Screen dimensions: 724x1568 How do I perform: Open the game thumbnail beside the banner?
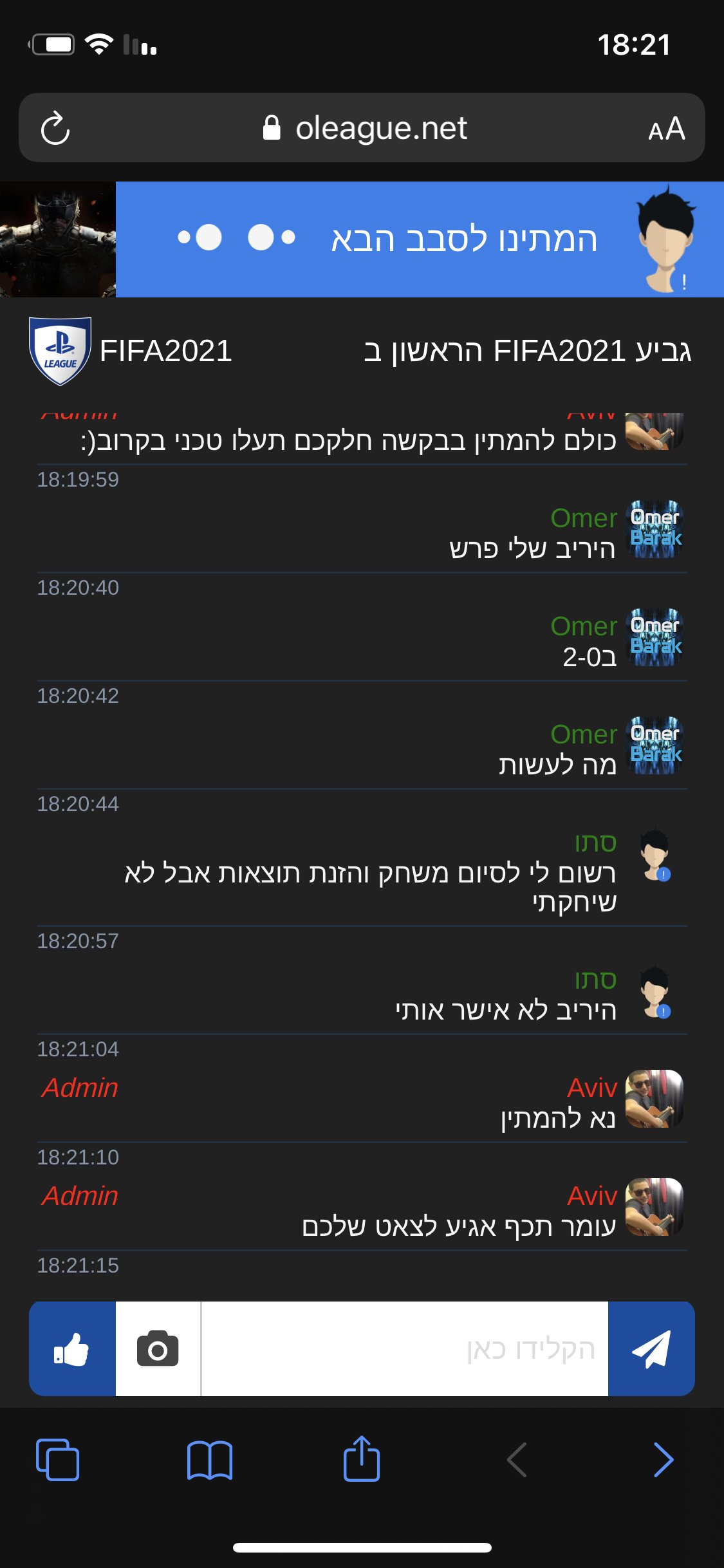coord(58,239)
